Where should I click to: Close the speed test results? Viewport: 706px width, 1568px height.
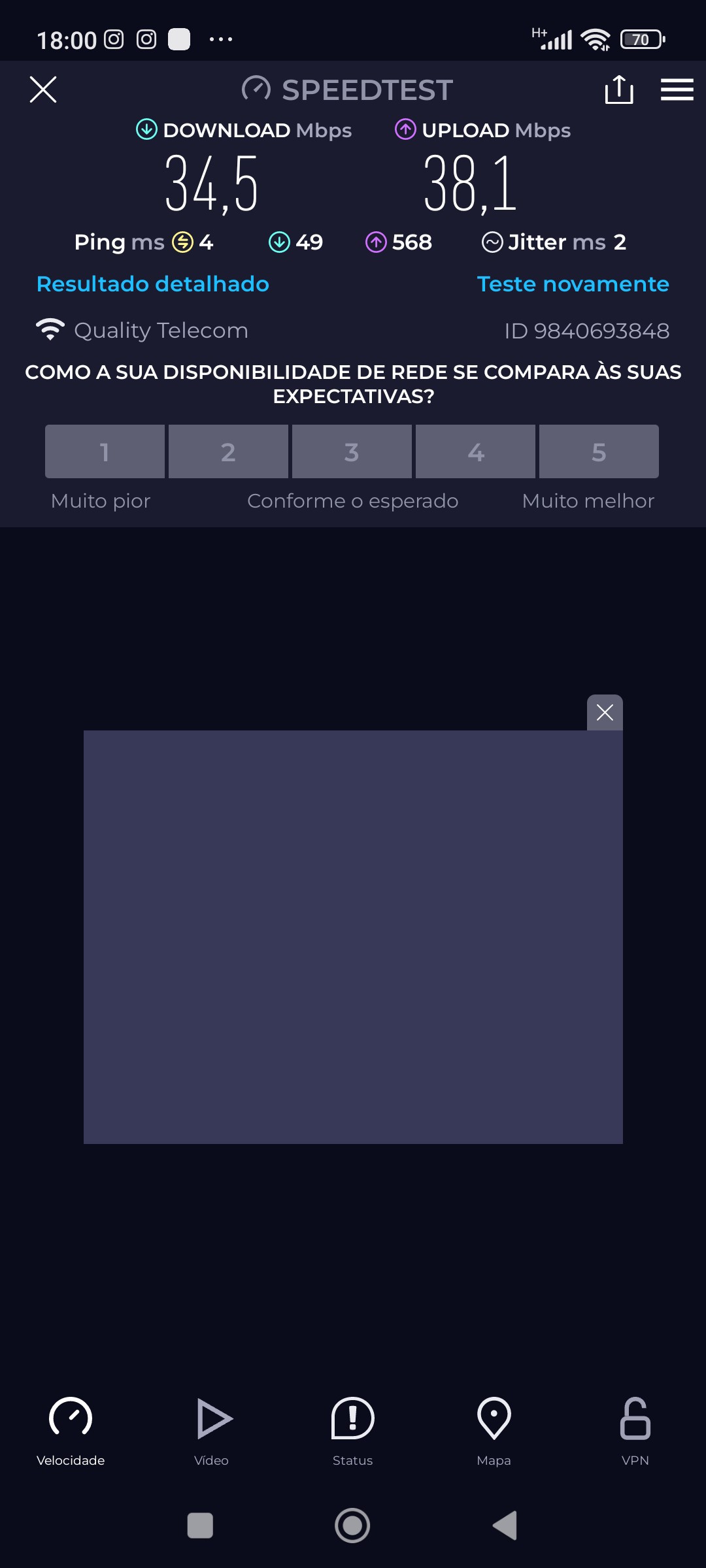43,90
